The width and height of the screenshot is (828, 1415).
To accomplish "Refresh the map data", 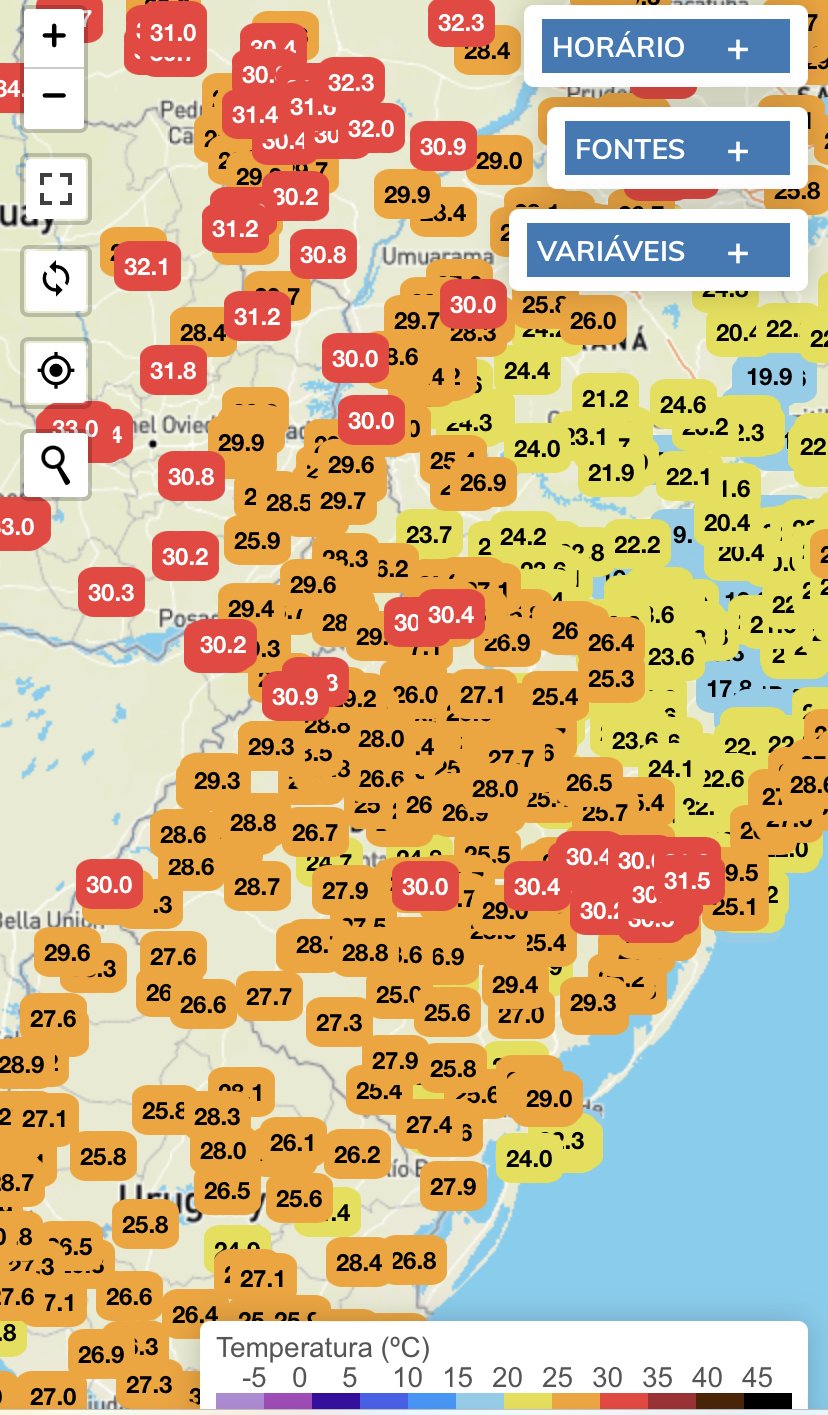I will click(56, 278).
